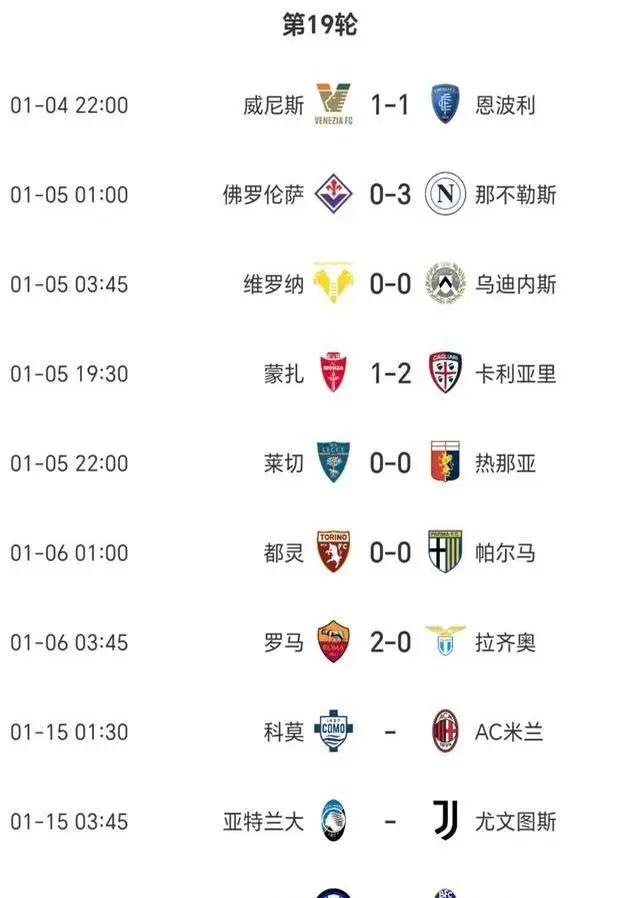
Task: Open the Venezia vs Empoli 1-1 match
Action: point(389,104)
